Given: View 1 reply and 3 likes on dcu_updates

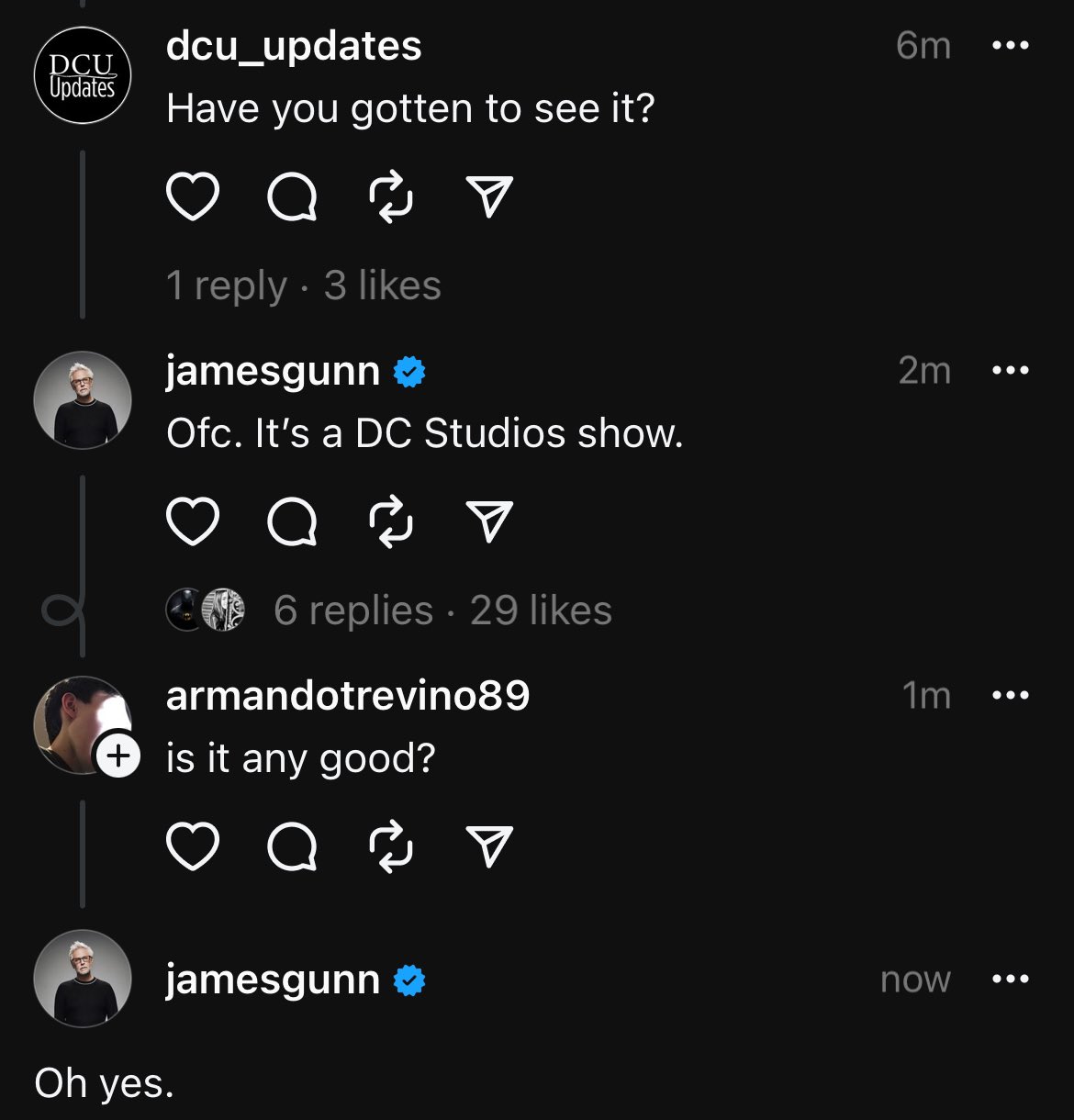Looking at the screenshot, I should click(303, 286).
